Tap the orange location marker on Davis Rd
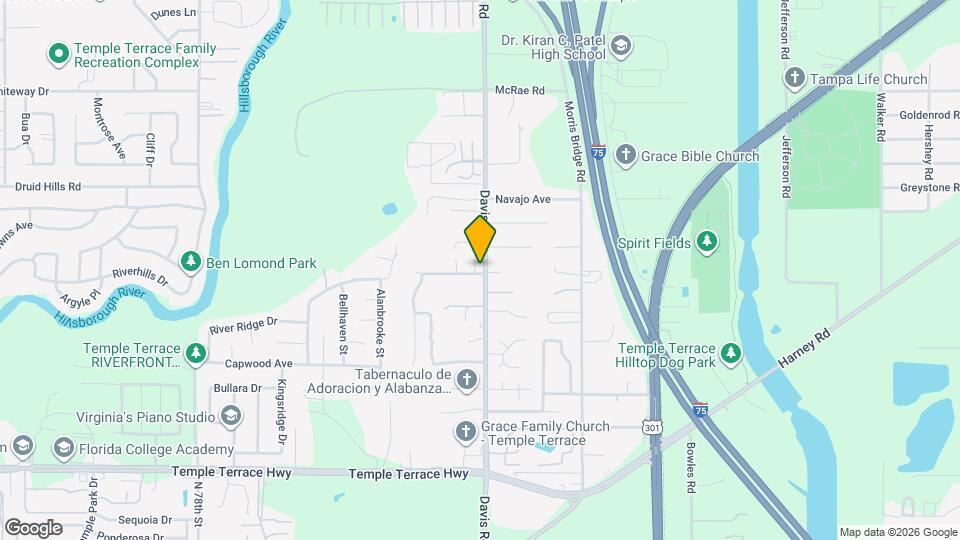960x540 pixels. click(480, 239)
